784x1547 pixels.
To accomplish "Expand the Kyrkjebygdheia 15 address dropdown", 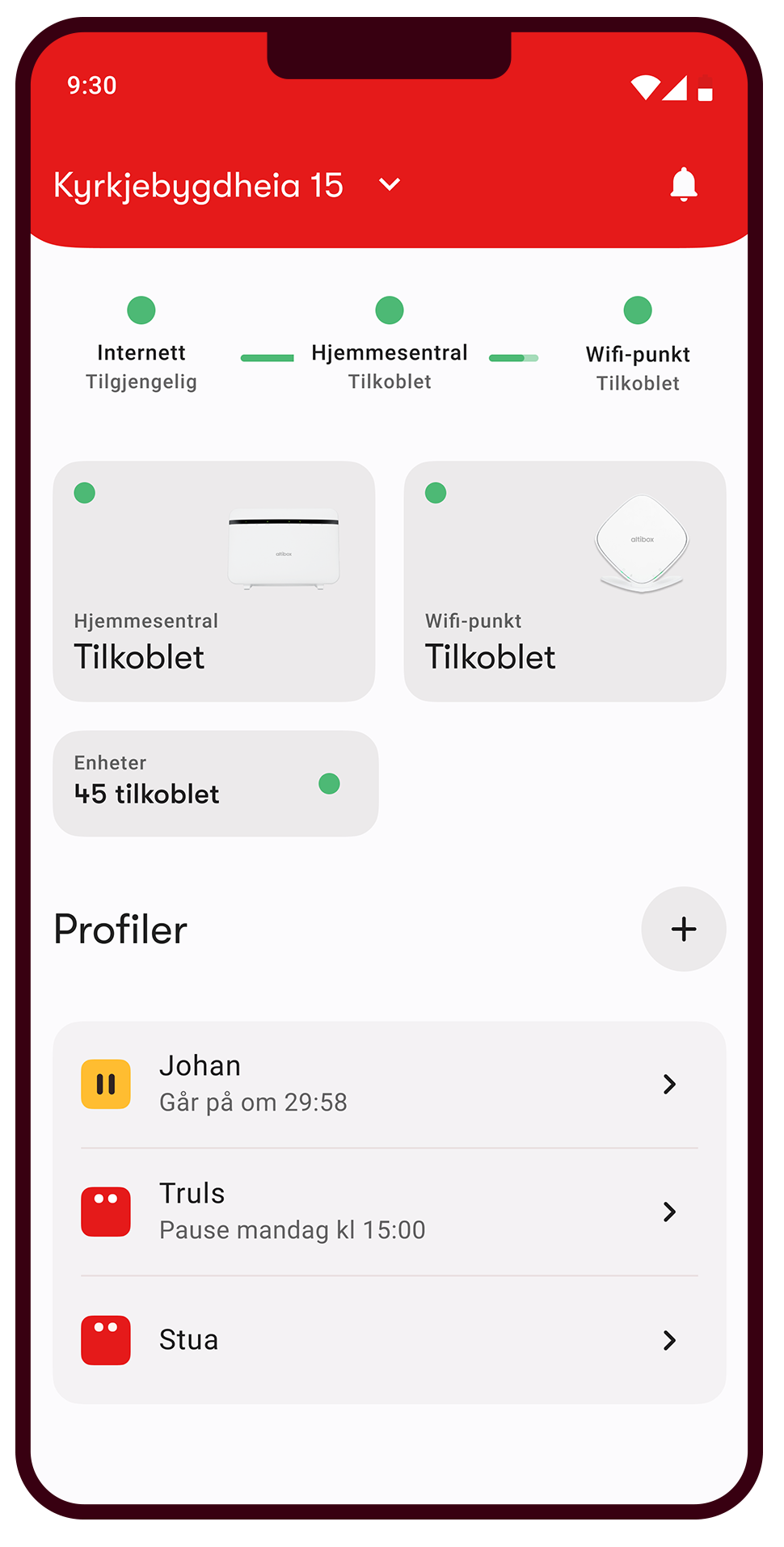I will click(389, 185).
